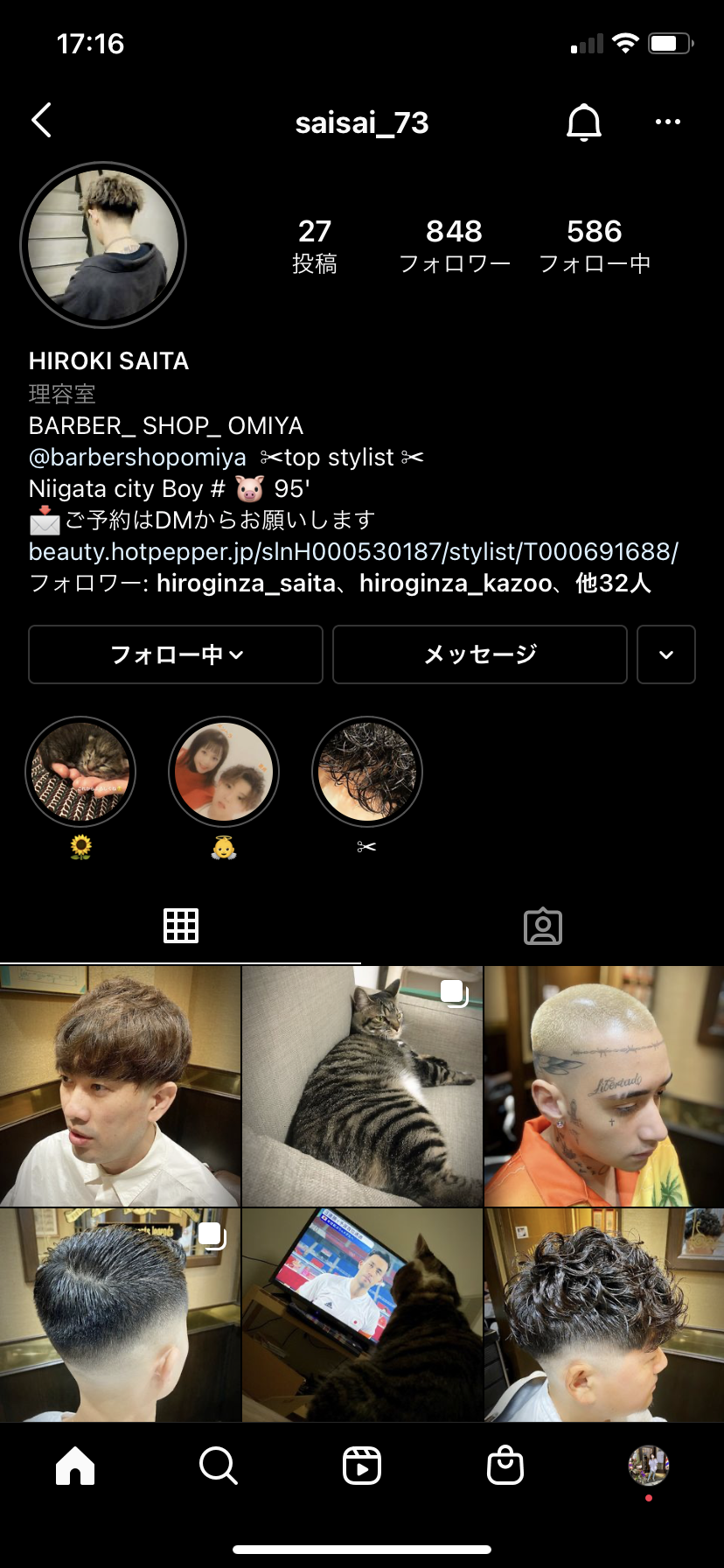Go to the home feed tab
Image resolution: width=724 pixels, height=1568 pixels.
[75, 1465]
